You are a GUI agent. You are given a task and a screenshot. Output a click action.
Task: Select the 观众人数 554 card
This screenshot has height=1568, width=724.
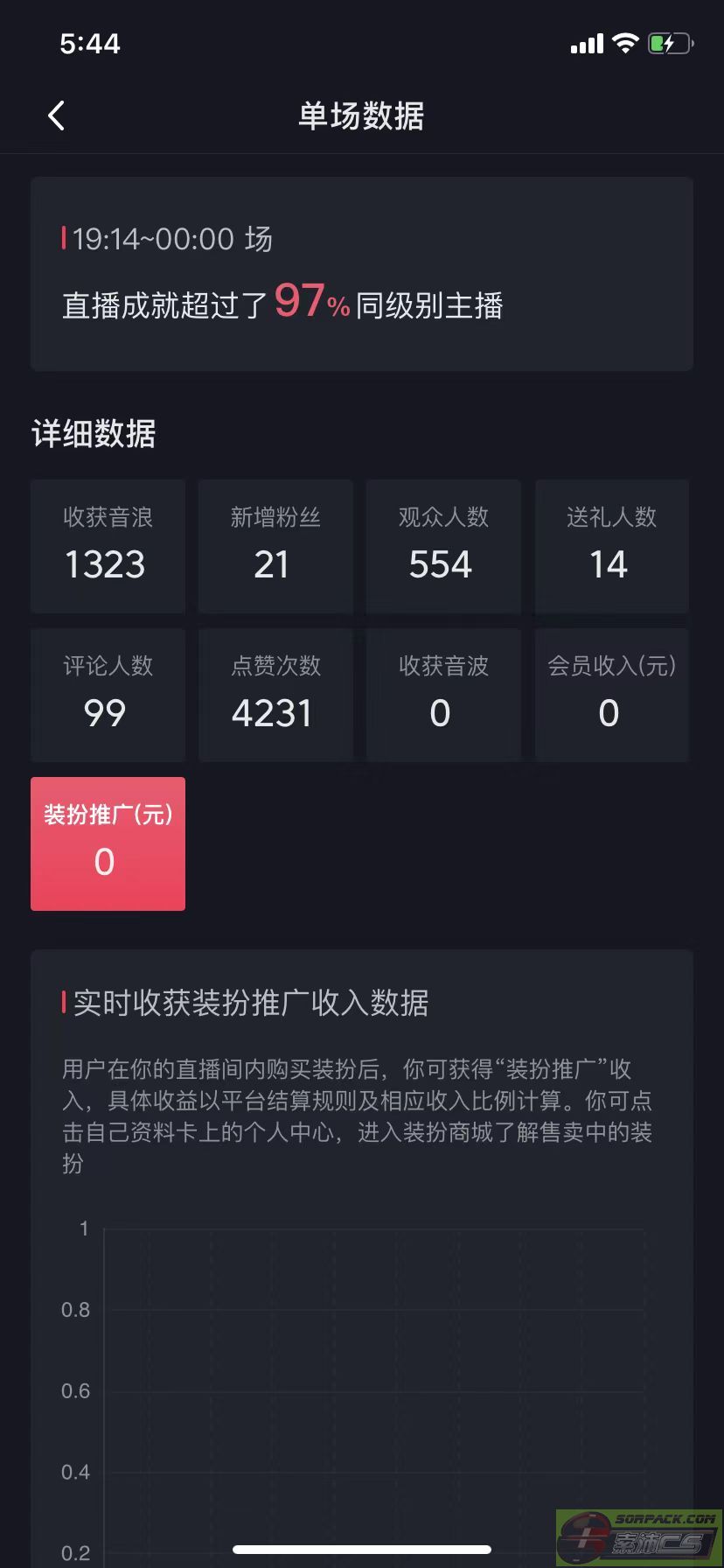442,545
